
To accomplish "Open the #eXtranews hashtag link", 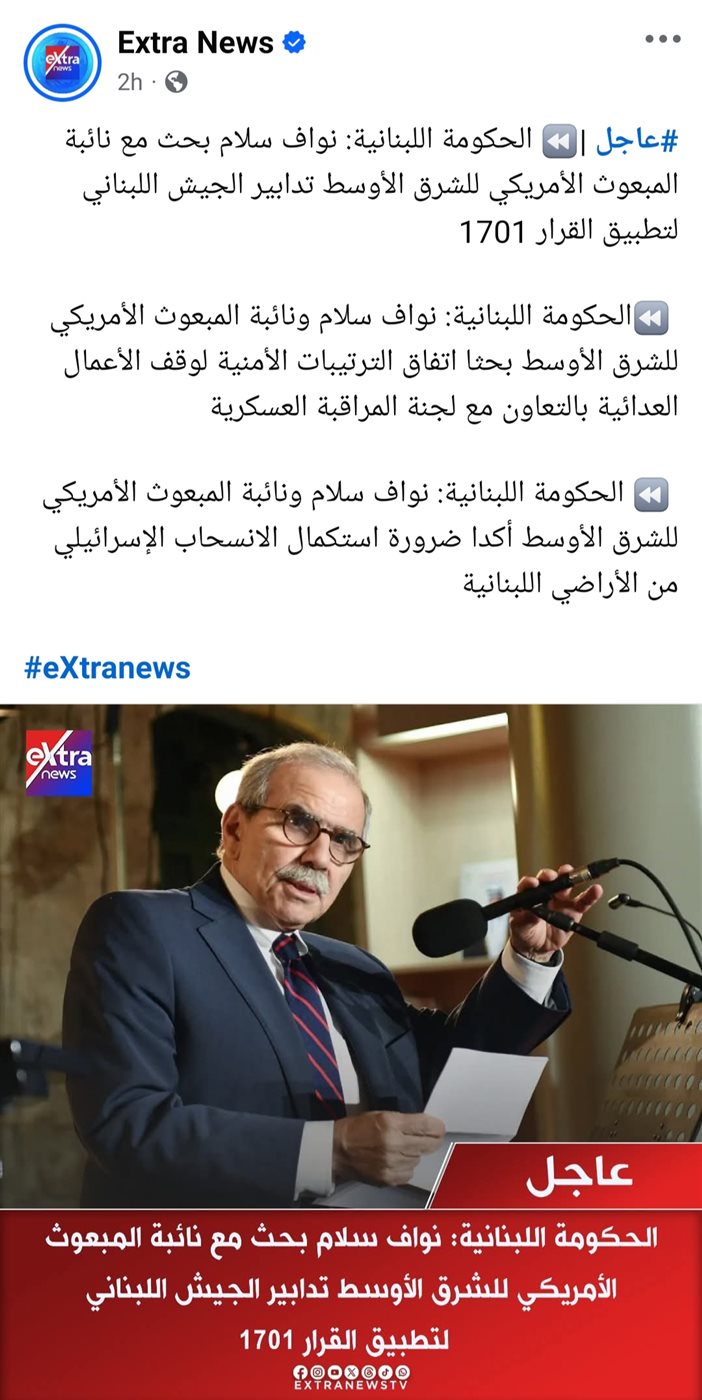I will 107,667.
